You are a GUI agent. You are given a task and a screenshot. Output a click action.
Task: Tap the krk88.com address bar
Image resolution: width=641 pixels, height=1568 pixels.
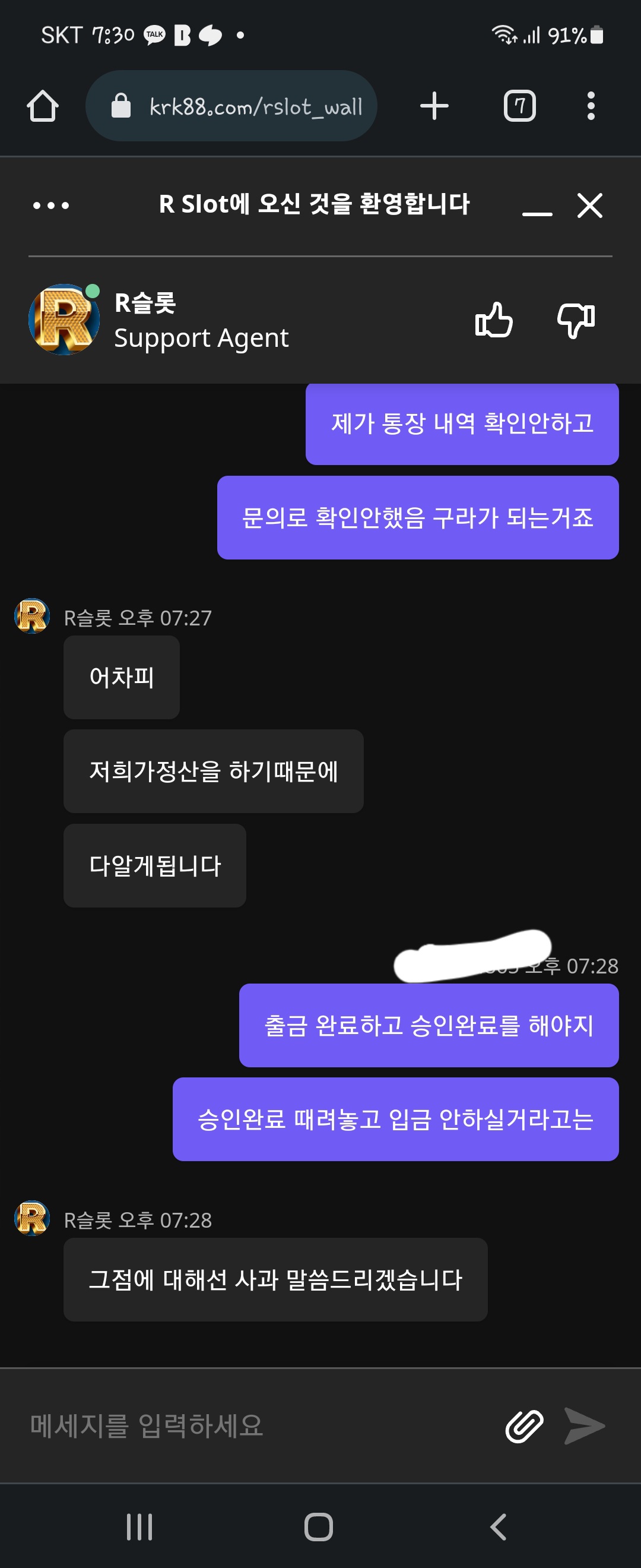pos(231,106)
